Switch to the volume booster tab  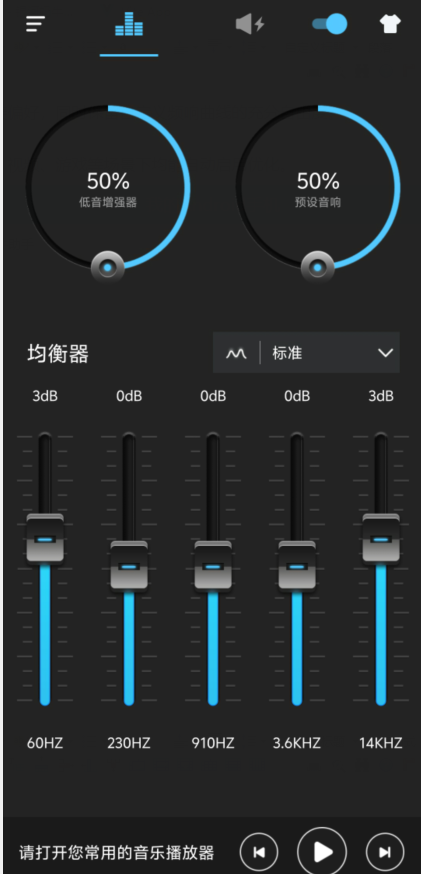[249, 25]
